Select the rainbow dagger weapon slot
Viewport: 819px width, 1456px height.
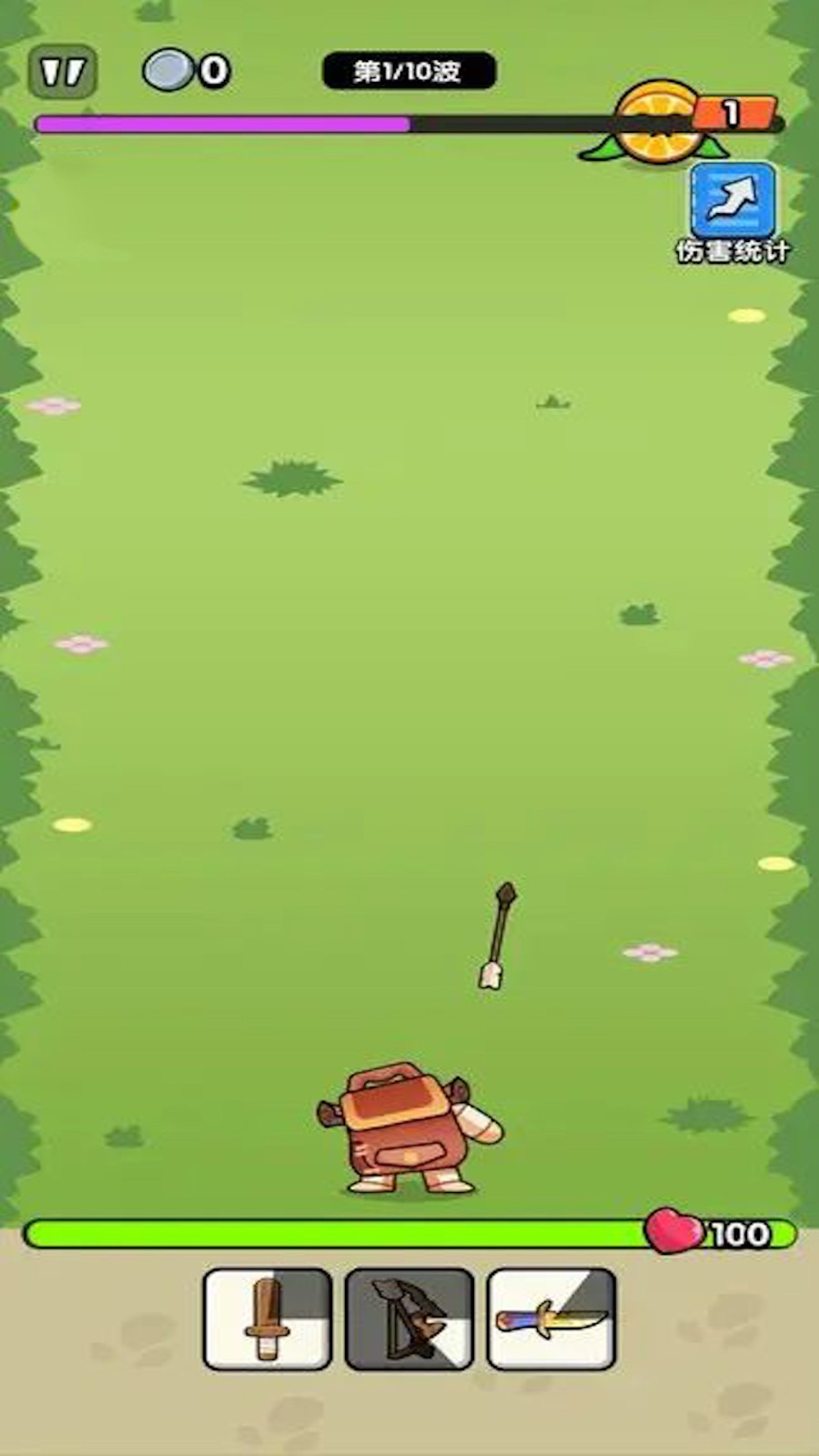coord(551,1319)
